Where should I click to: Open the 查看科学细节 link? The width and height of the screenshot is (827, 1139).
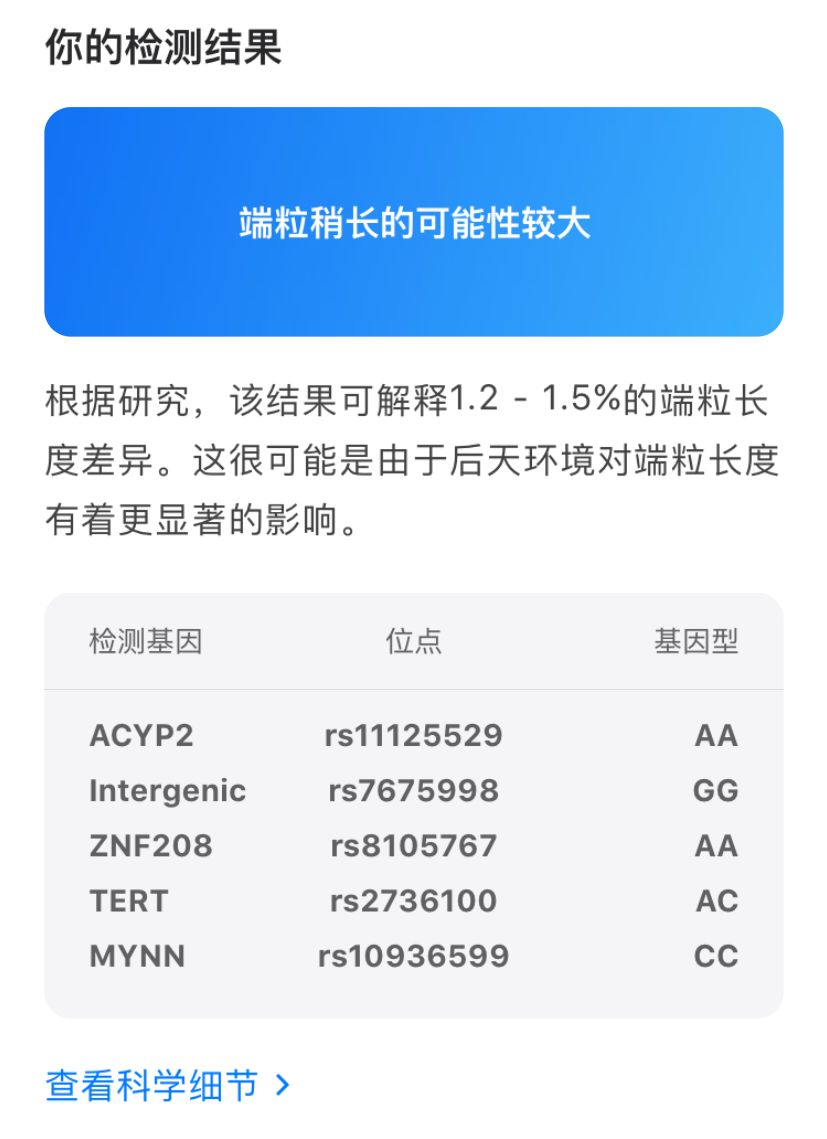click(x=167, y=1086)
